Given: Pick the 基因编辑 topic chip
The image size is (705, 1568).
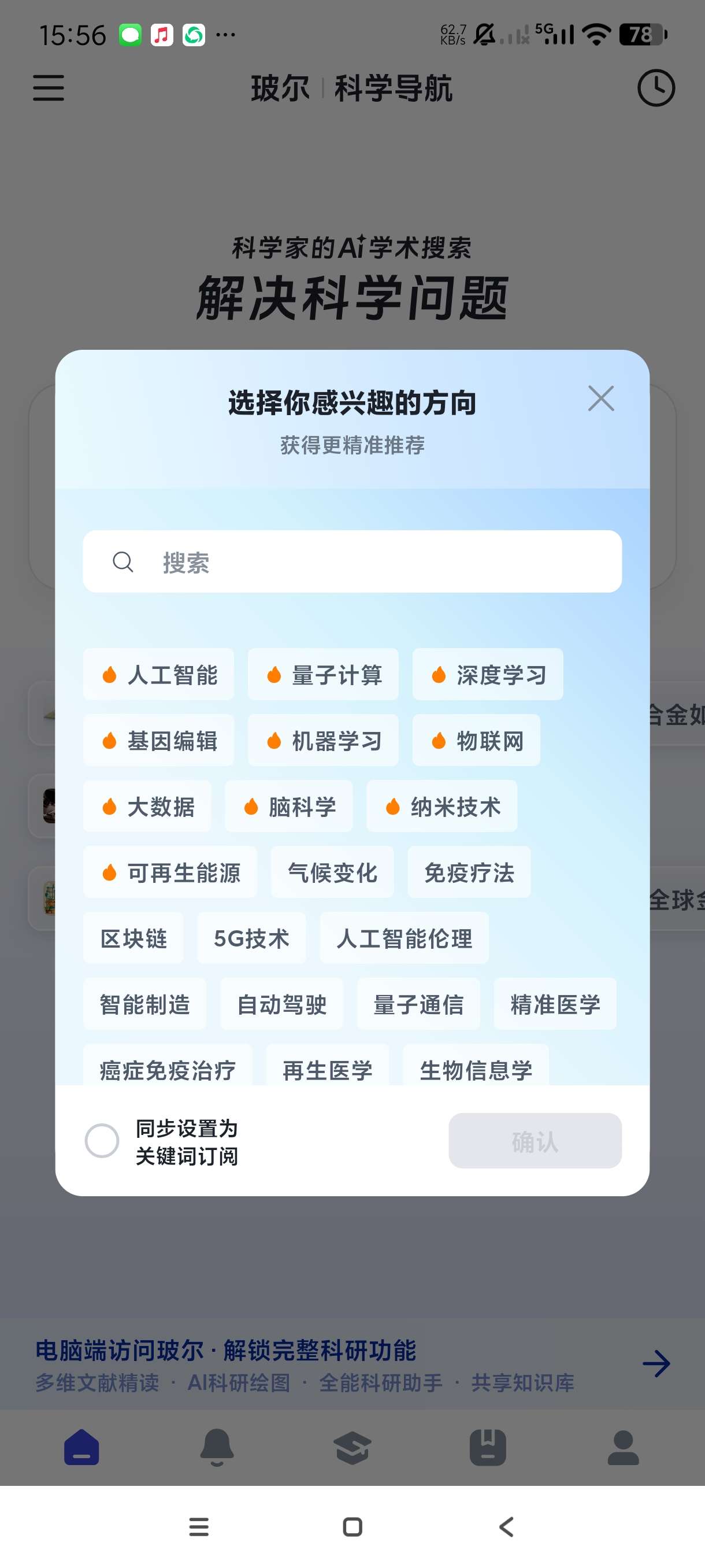Looking at the screenshot, I should pos(159,740).
